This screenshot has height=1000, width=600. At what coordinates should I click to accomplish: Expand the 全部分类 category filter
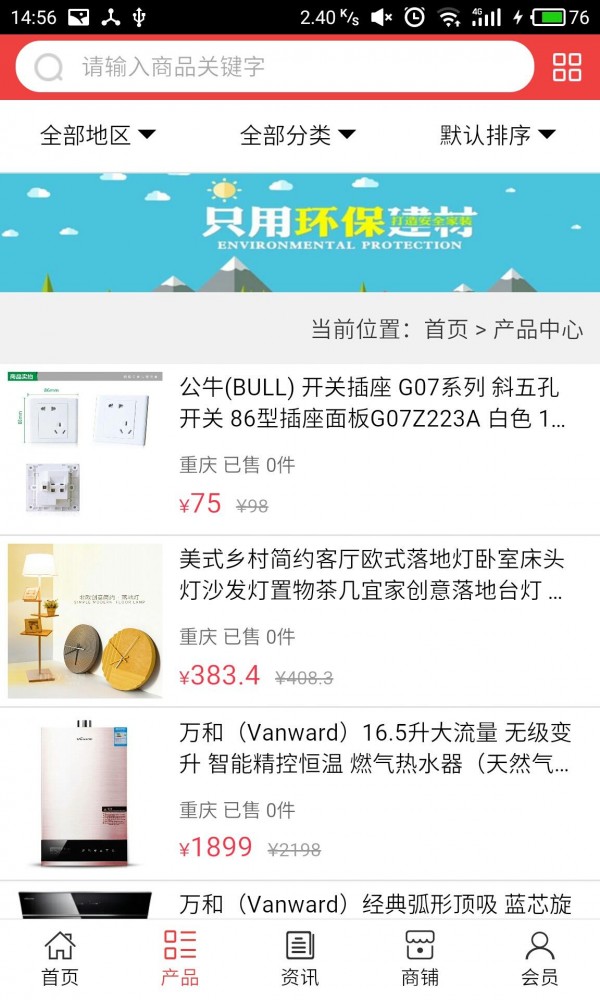(298, 135)
